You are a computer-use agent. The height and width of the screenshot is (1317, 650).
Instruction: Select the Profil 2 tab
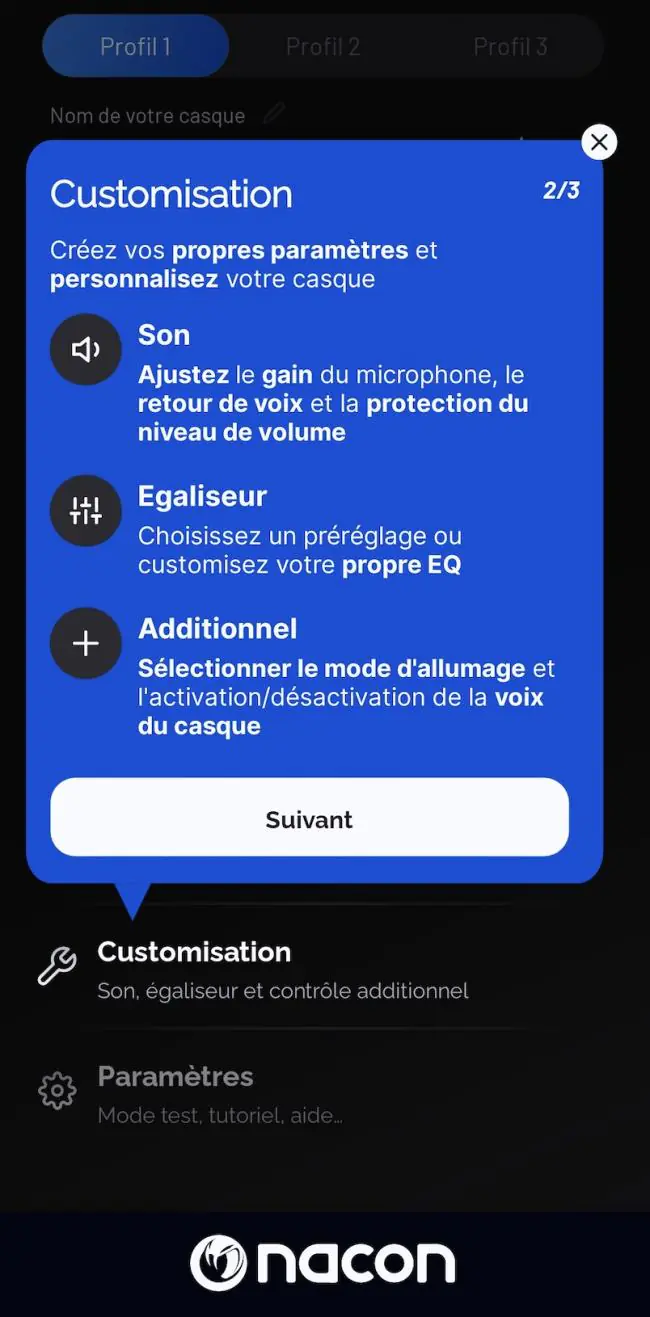tap(322, 46)
